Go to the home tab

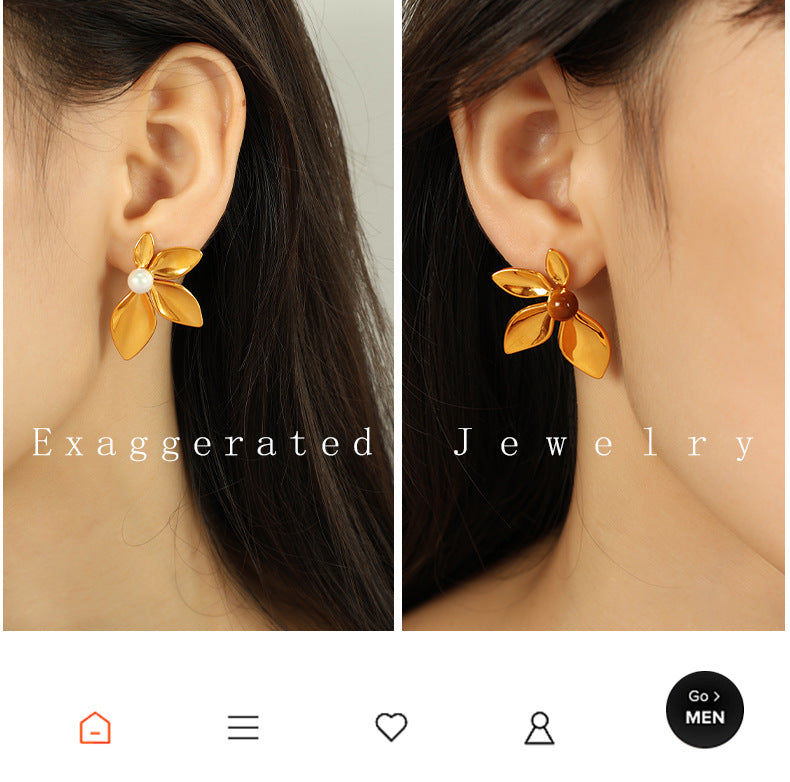coord(95,727)
